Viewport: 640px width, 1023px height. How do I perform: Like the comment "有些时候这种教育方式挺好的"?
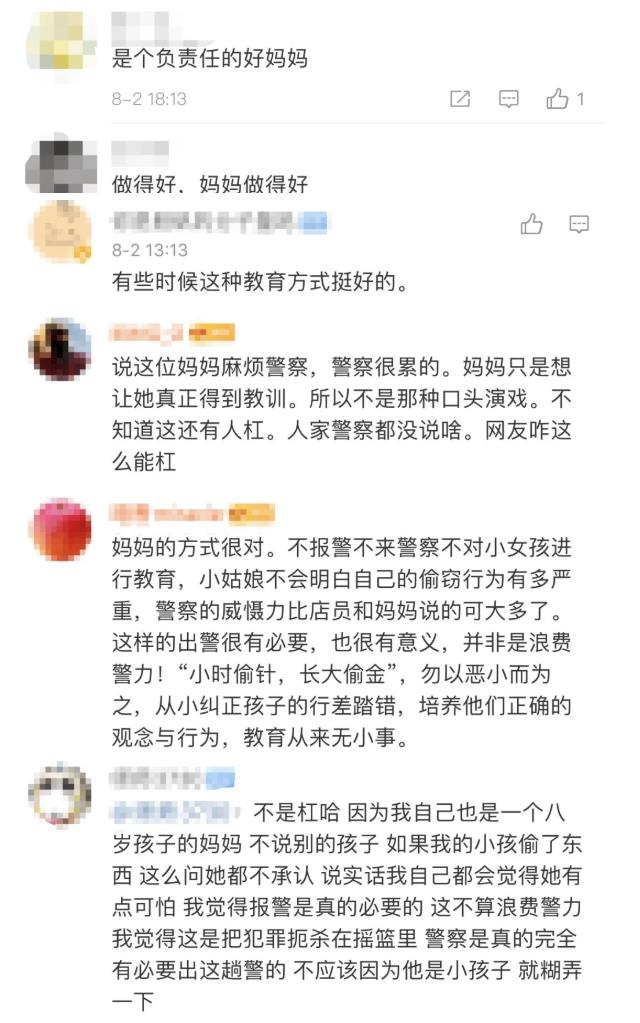[532, 224]
